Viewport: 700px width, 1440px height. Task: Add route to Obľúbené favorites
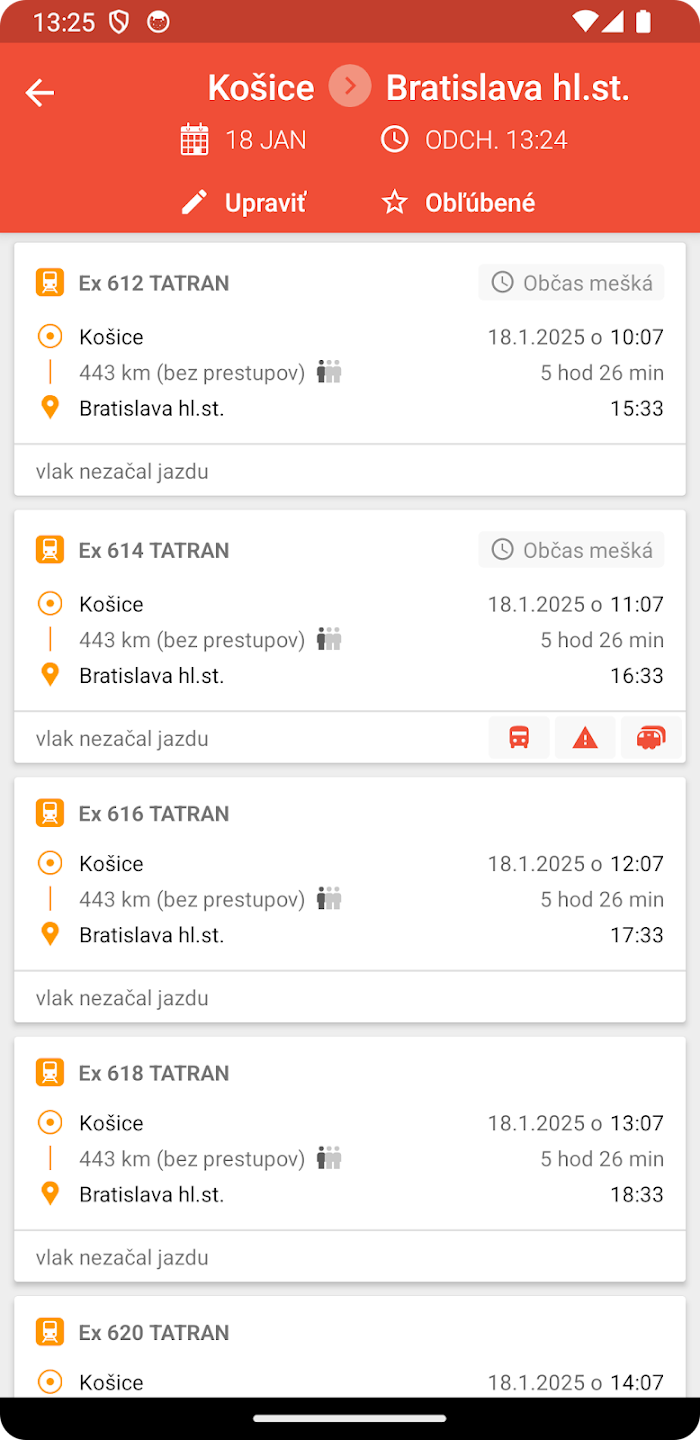[x=459, y=203]
